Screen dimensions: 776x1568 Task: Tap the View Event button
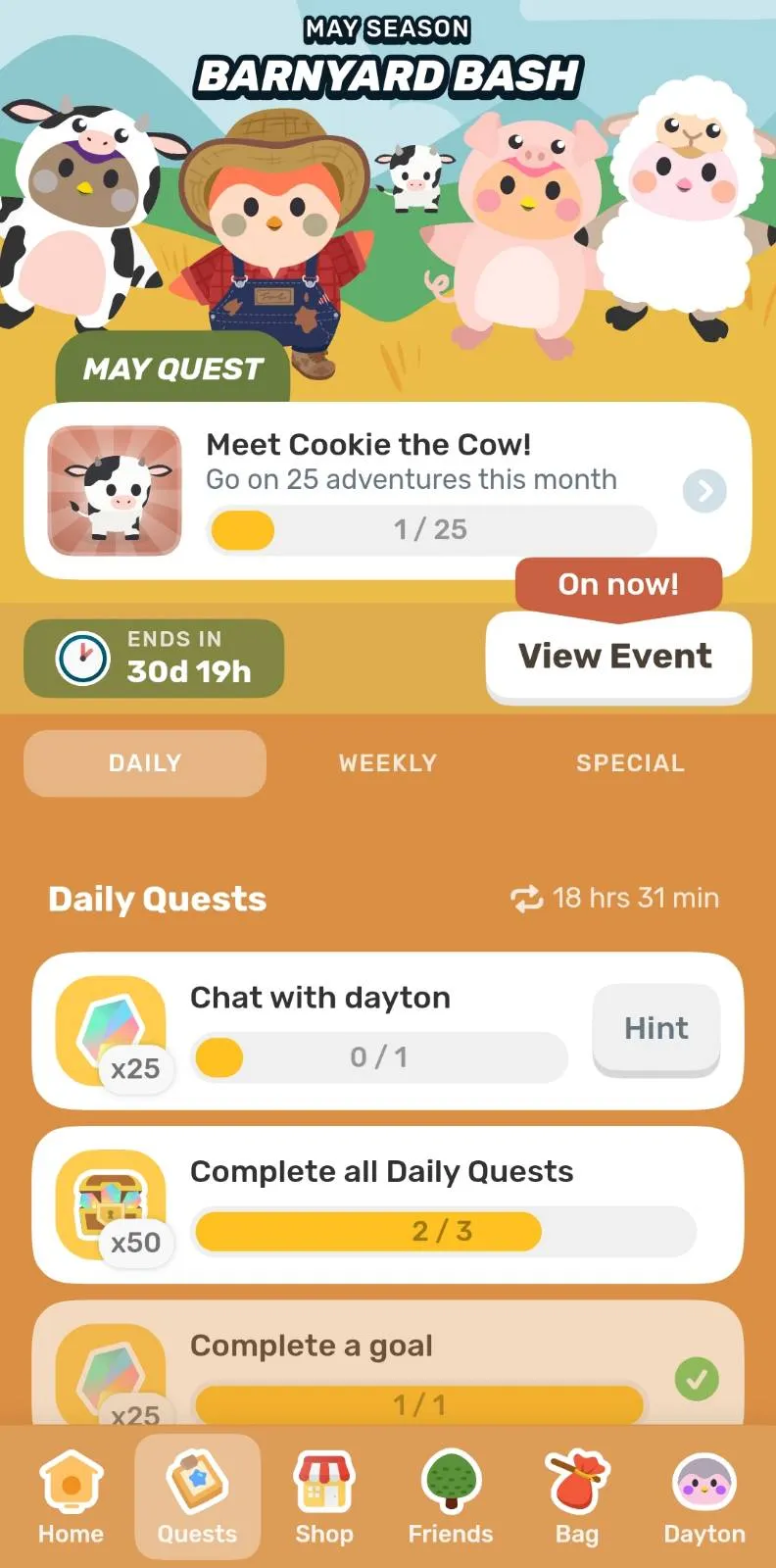click(x=617, y=656)
